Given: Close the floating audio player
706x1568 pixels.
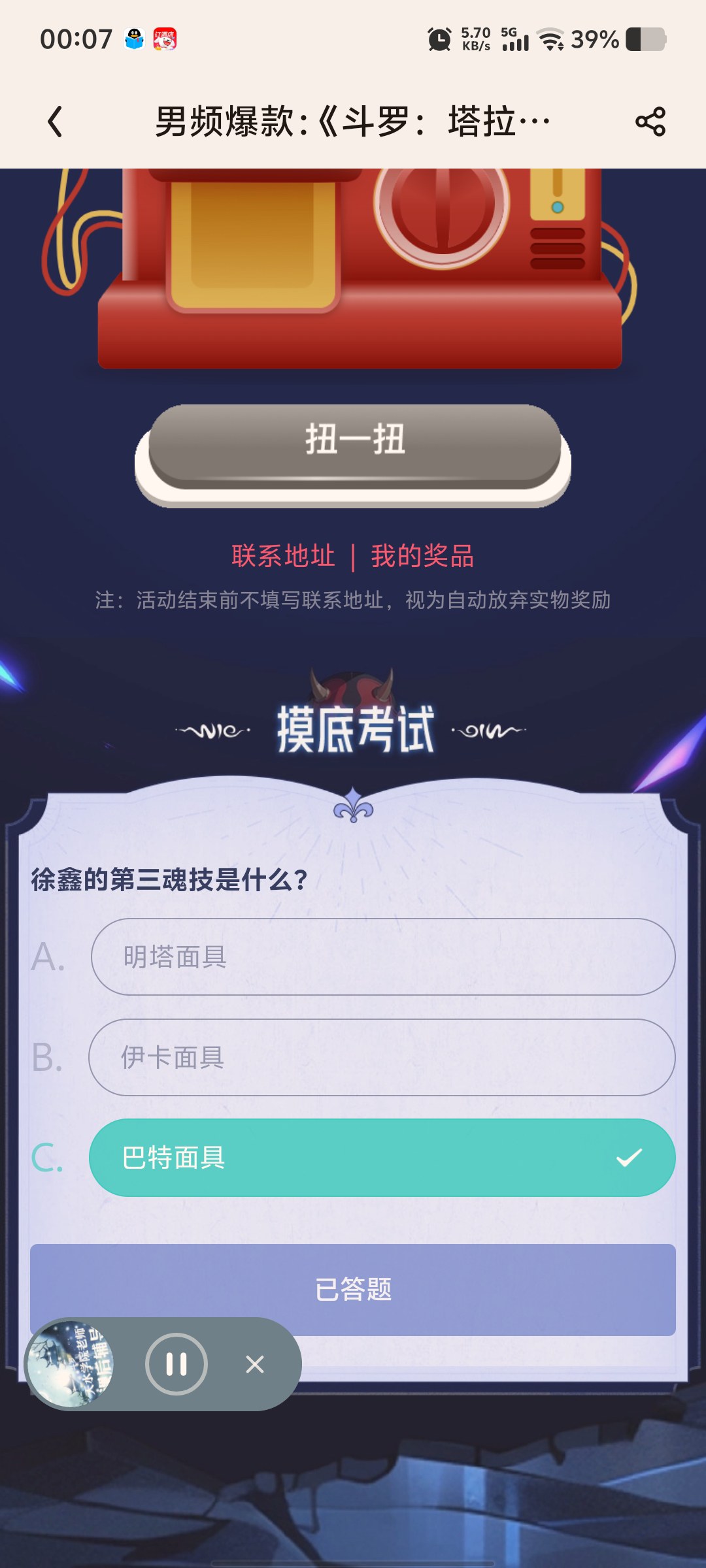Looking at the screenshot, I should click(x=255, y=1364).
